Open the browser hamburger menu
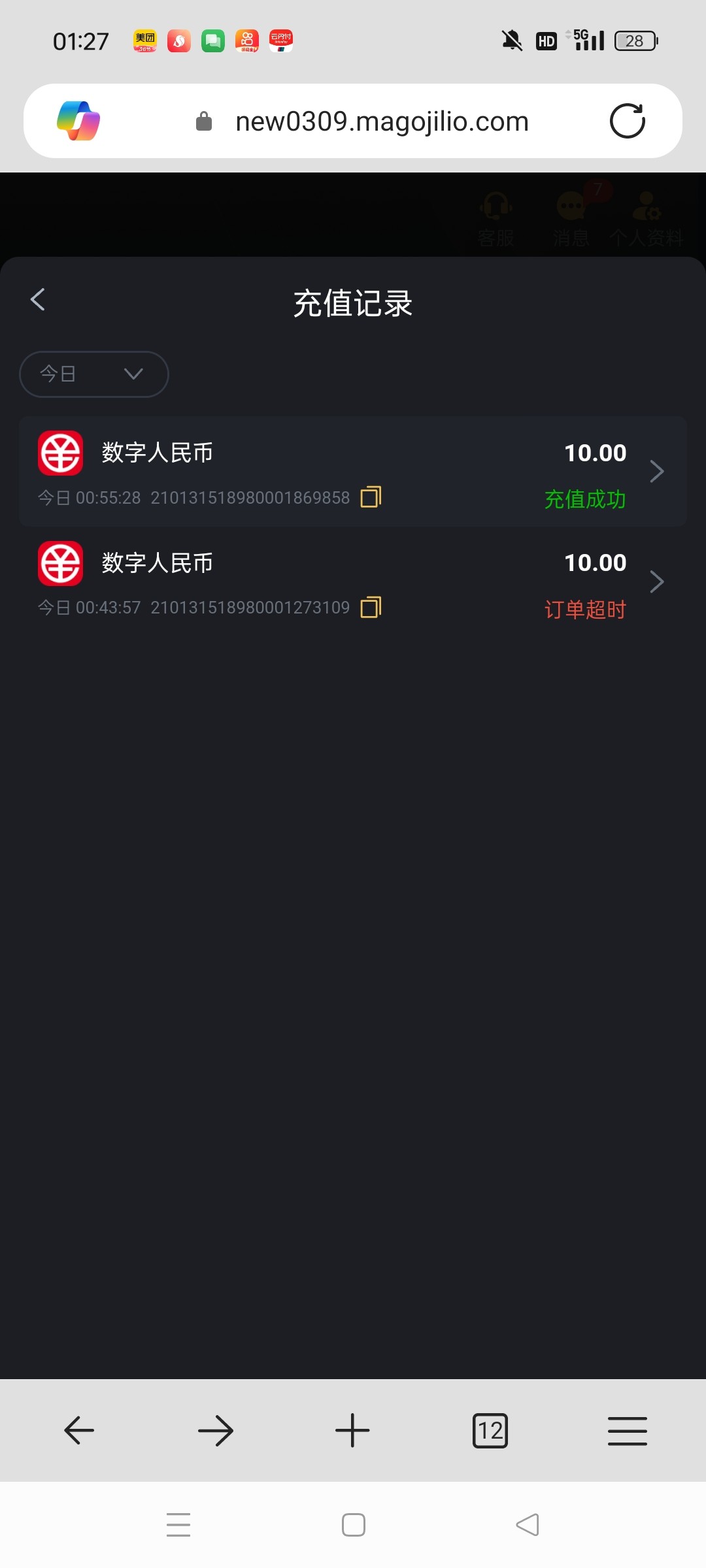 (628, 1431)
